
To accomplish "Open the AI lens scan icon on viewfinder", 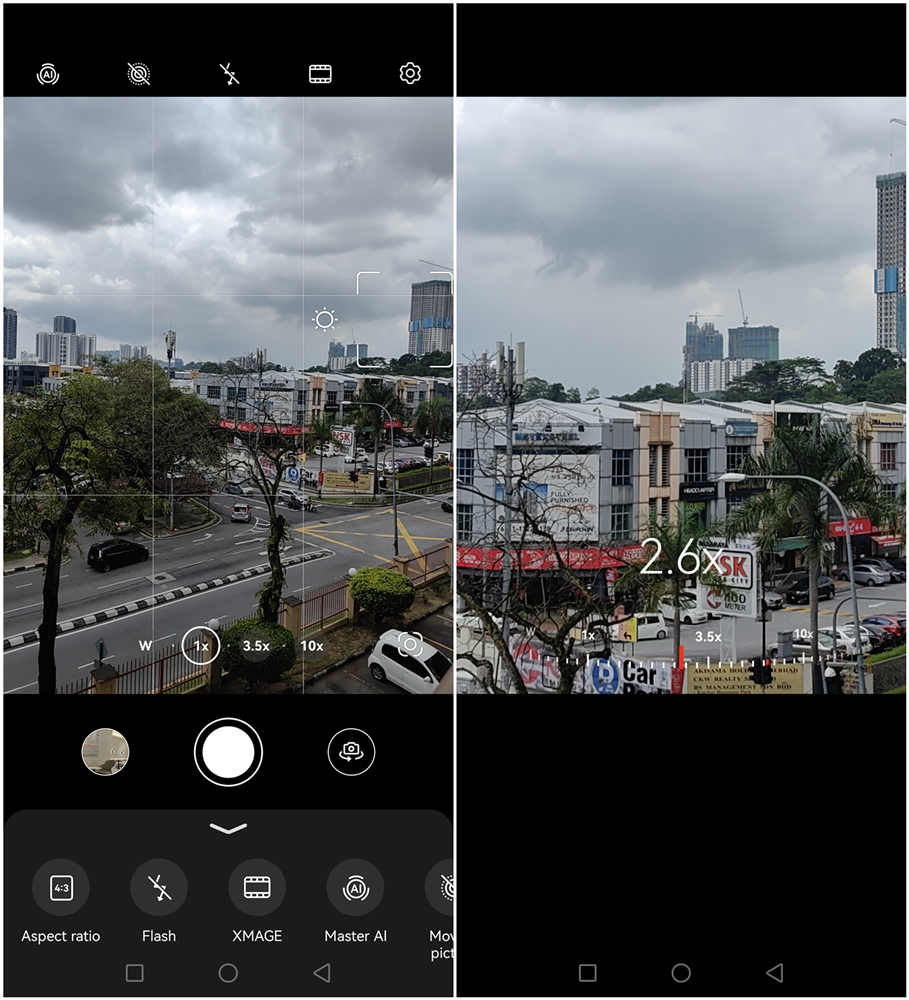I will pos(410,645).
